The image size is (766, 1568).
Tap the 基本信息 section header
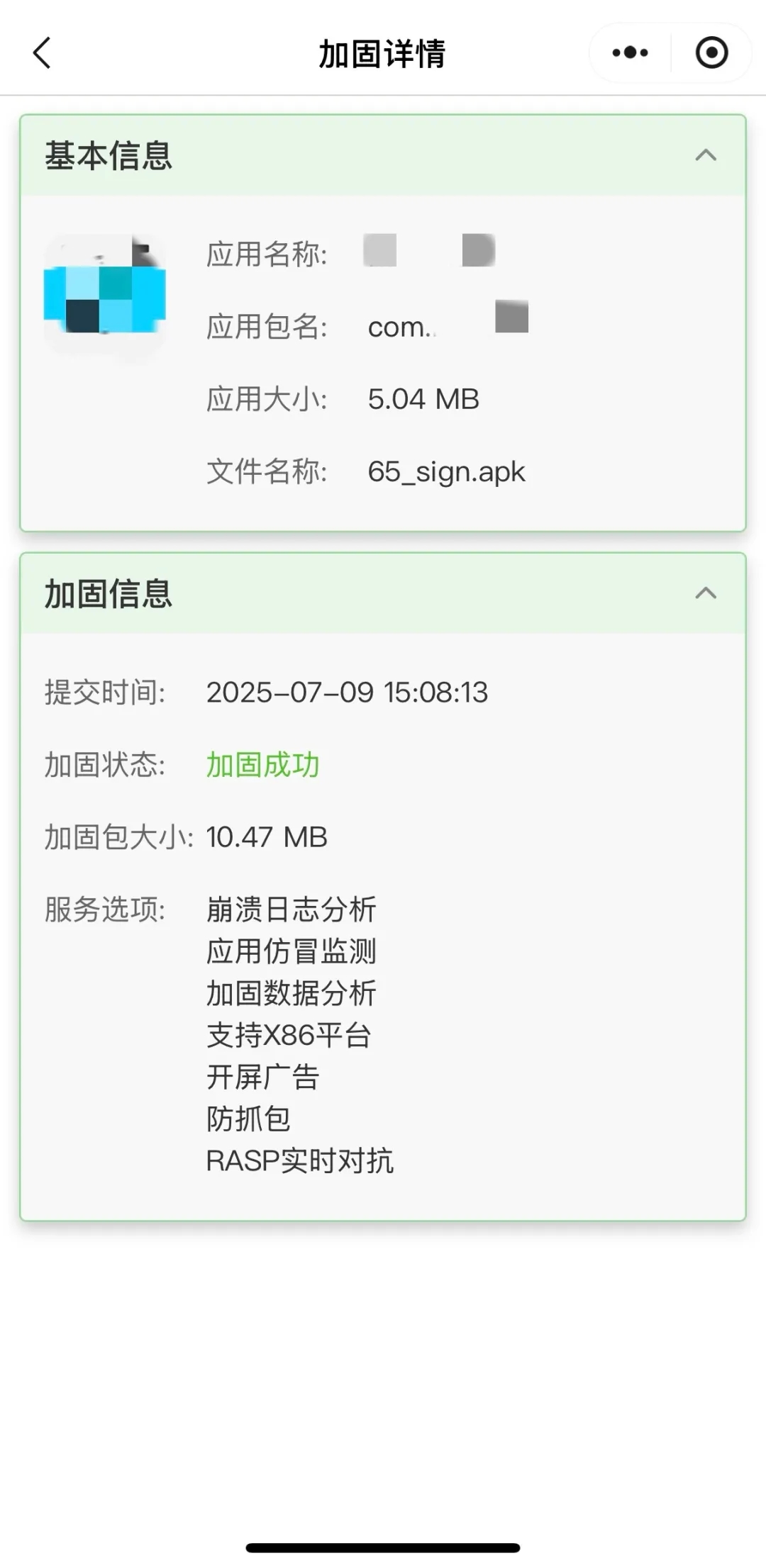click(108, 156)
